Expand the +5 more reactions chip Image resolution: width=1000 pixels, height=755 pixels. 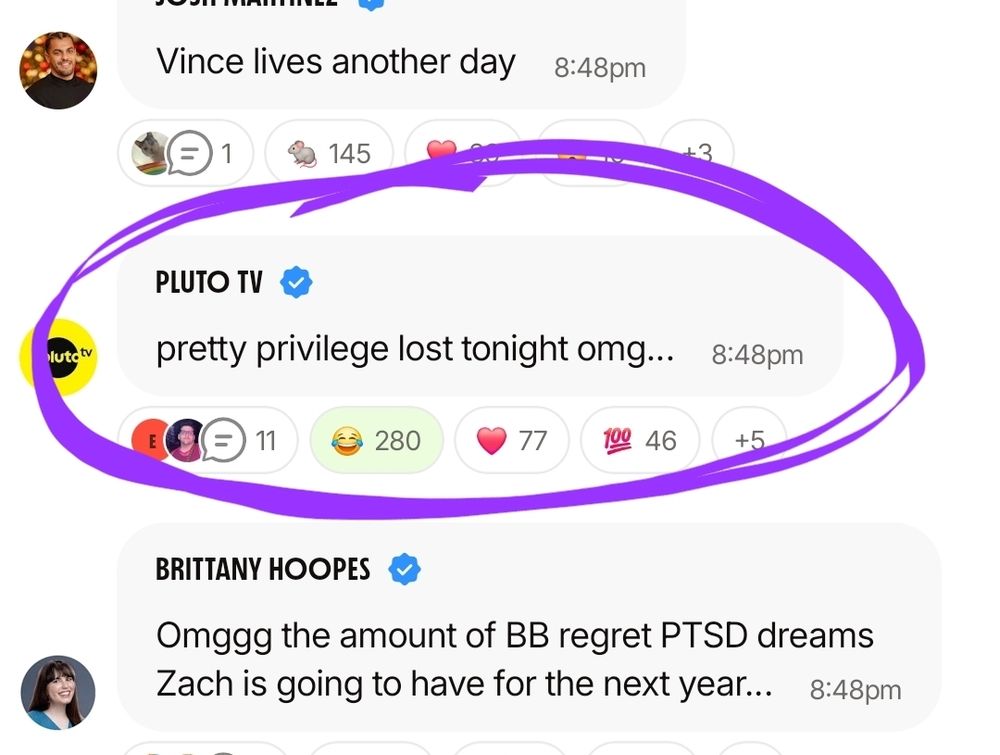point(750,440)
